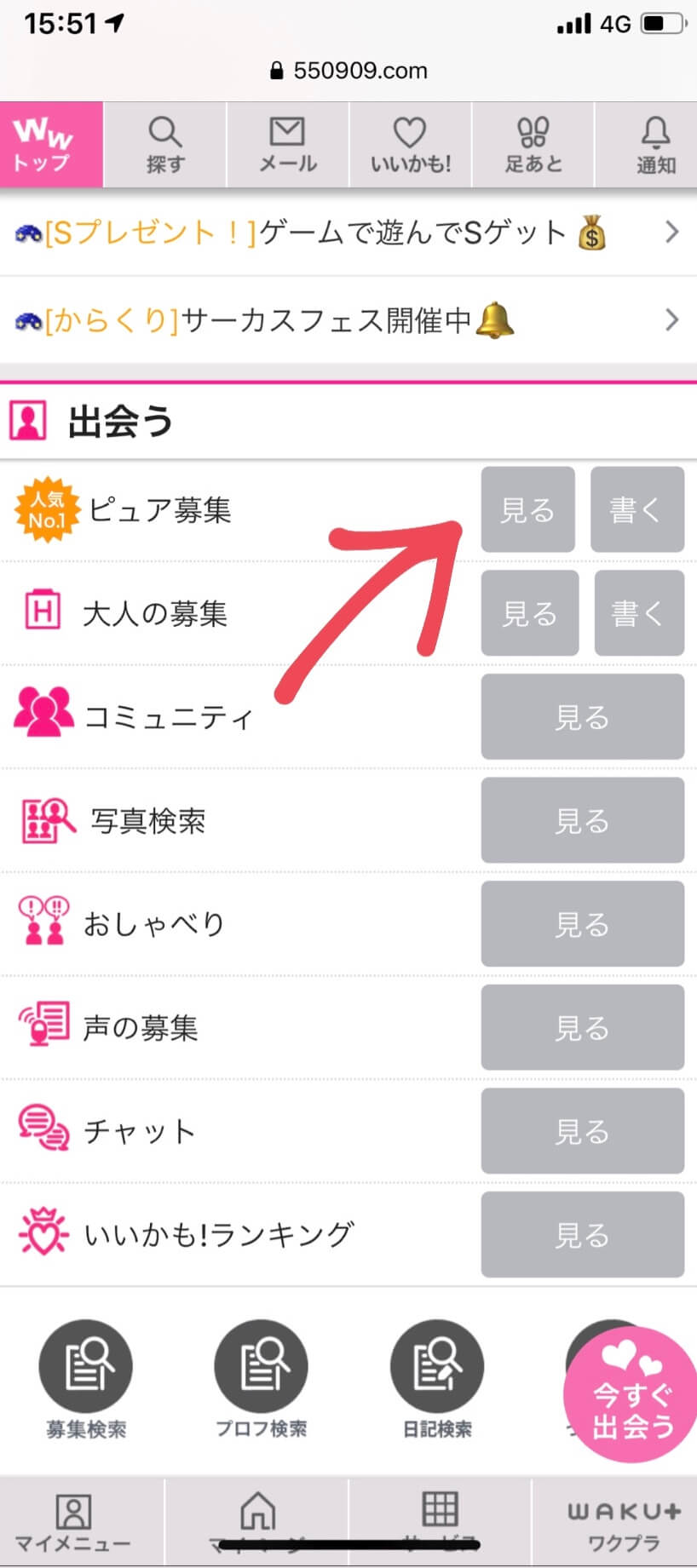Open the いいかも! heart tab
This screenshot has height=1568, width=697.
[410, 145]
